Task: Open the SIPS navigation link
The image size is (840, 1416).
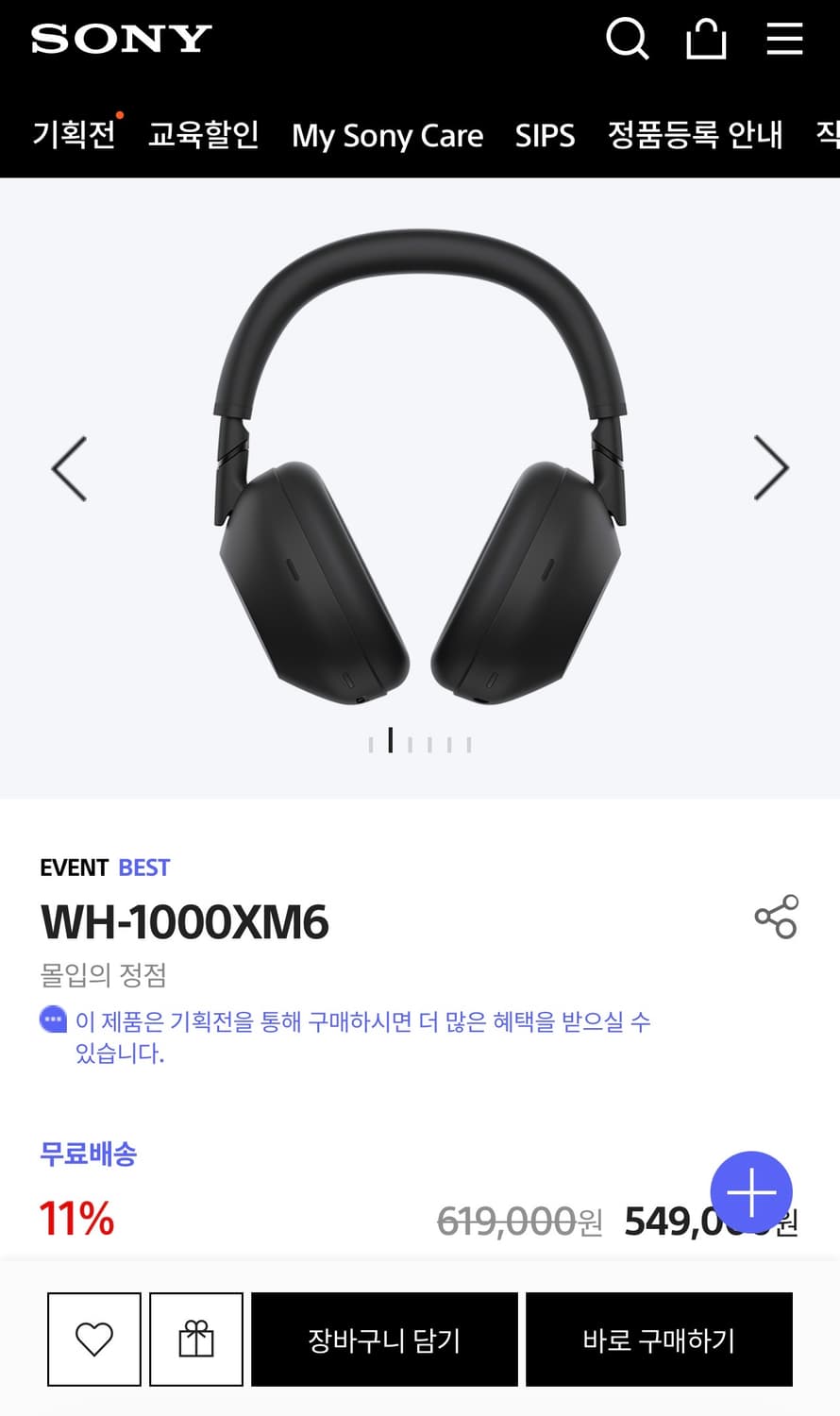Action: pyautogui.click(x=546, y=136)
